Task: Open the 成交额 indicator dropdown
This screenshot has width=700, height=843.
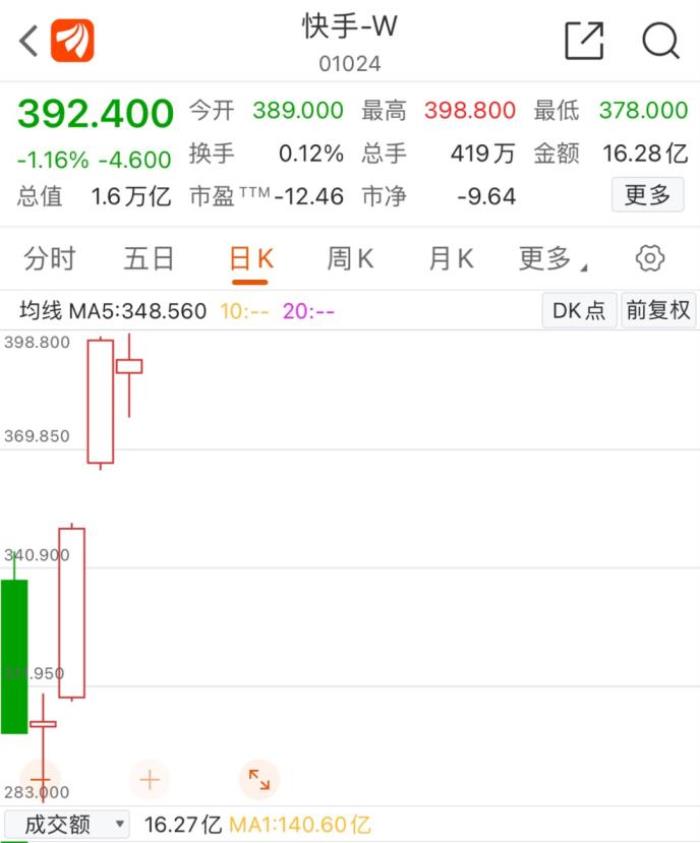Action: point(66,825)
